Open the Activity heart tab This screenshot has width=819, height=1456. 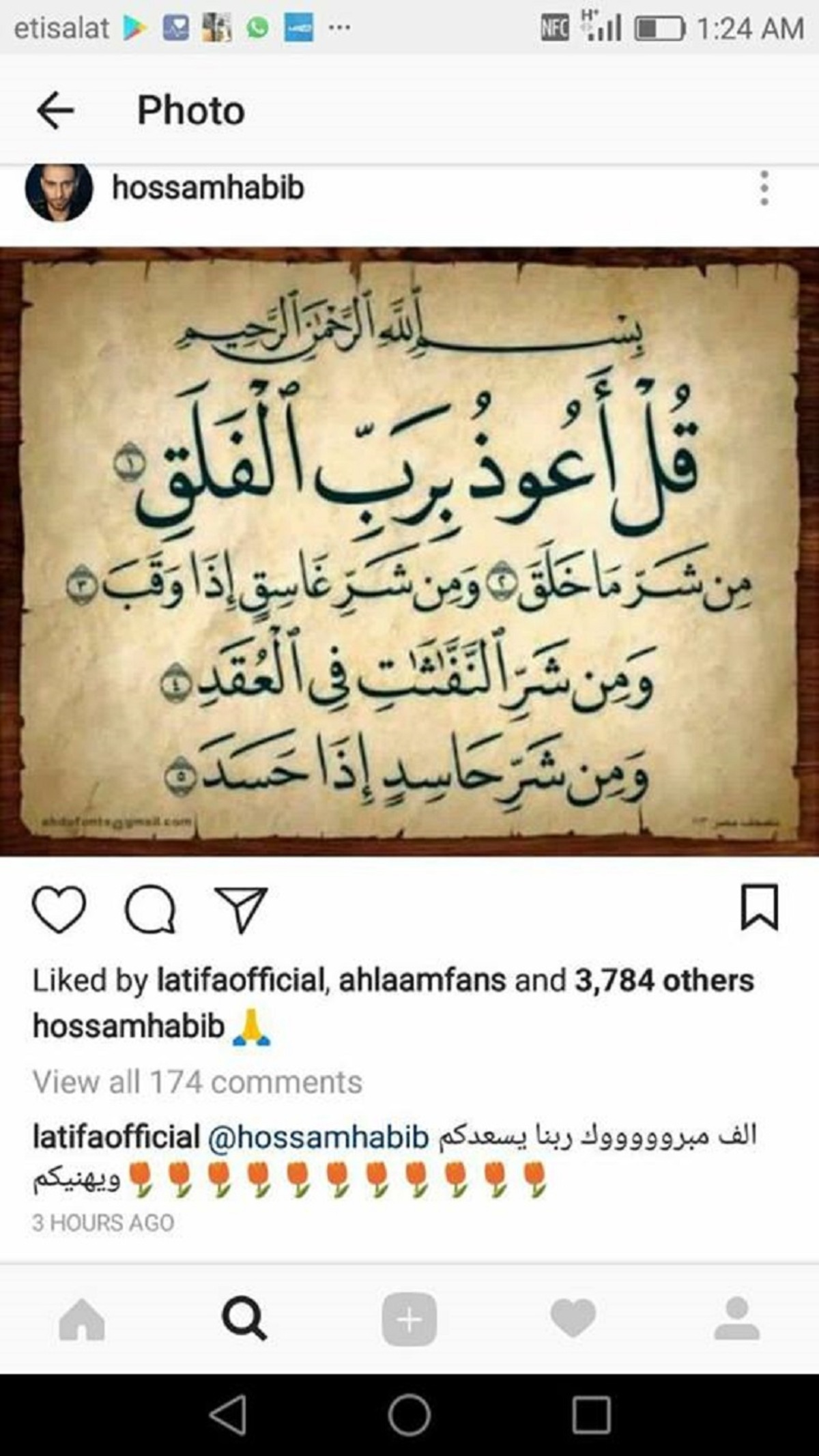(573, 1318)
